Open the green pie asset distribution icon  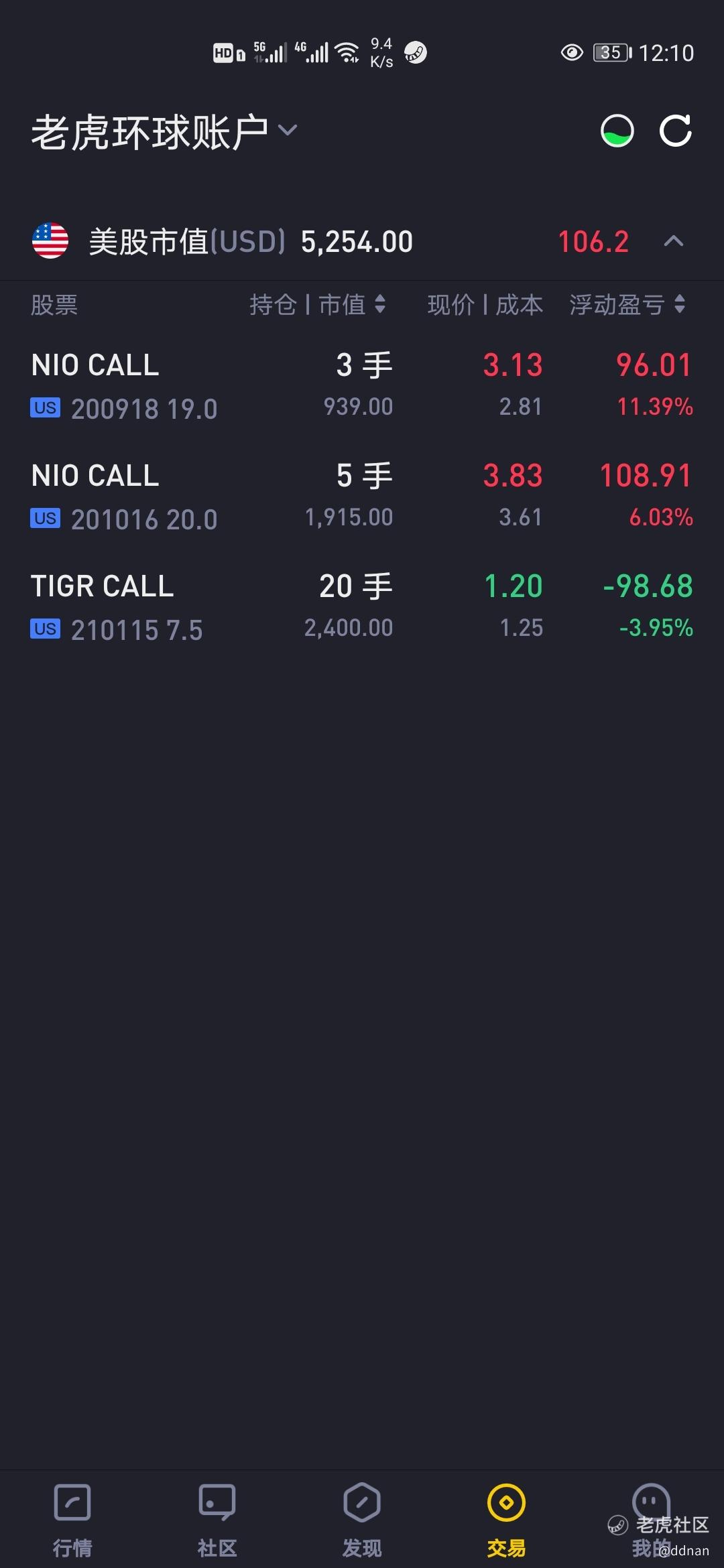[617, 131]
